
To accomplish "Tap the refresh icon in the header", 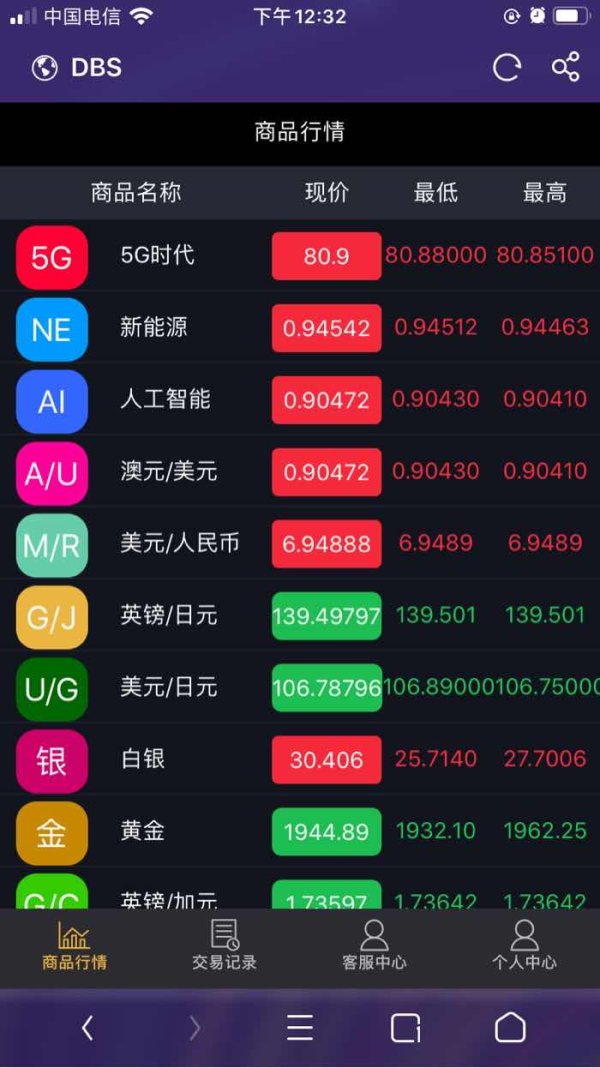I will point(507,67).
